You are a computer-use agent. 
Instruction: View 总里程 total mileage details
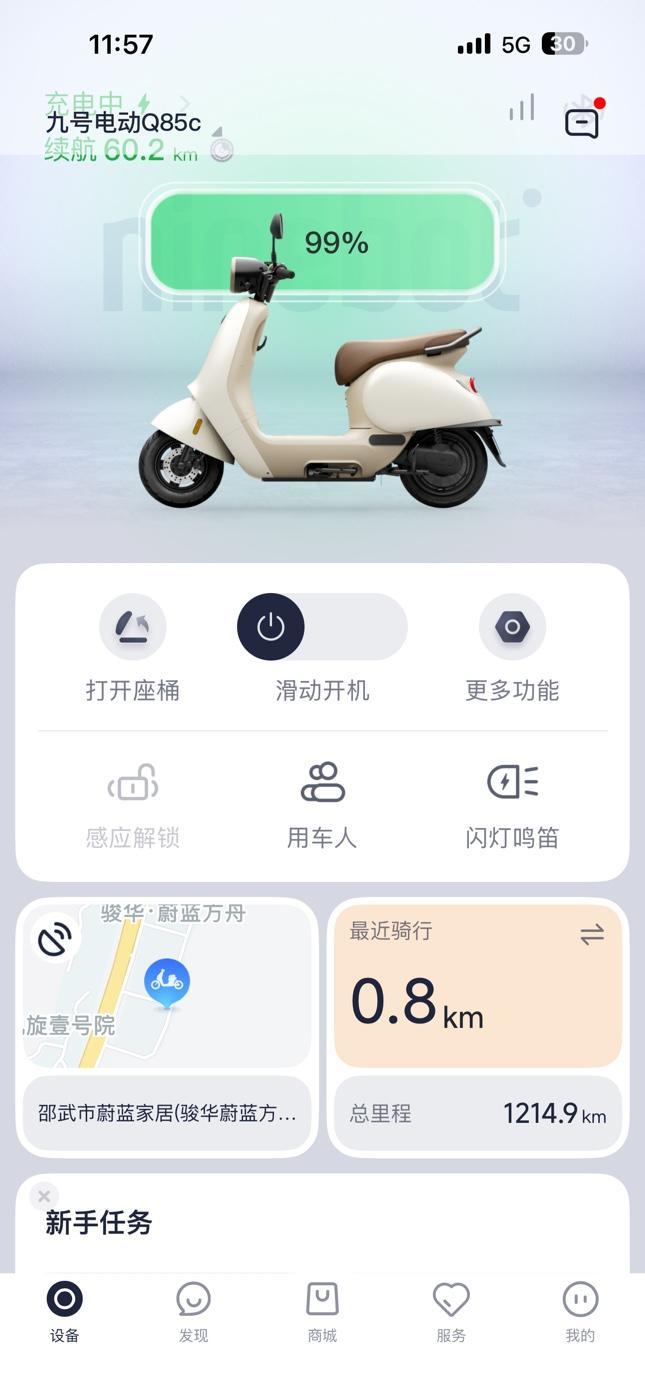(478, 1113)
